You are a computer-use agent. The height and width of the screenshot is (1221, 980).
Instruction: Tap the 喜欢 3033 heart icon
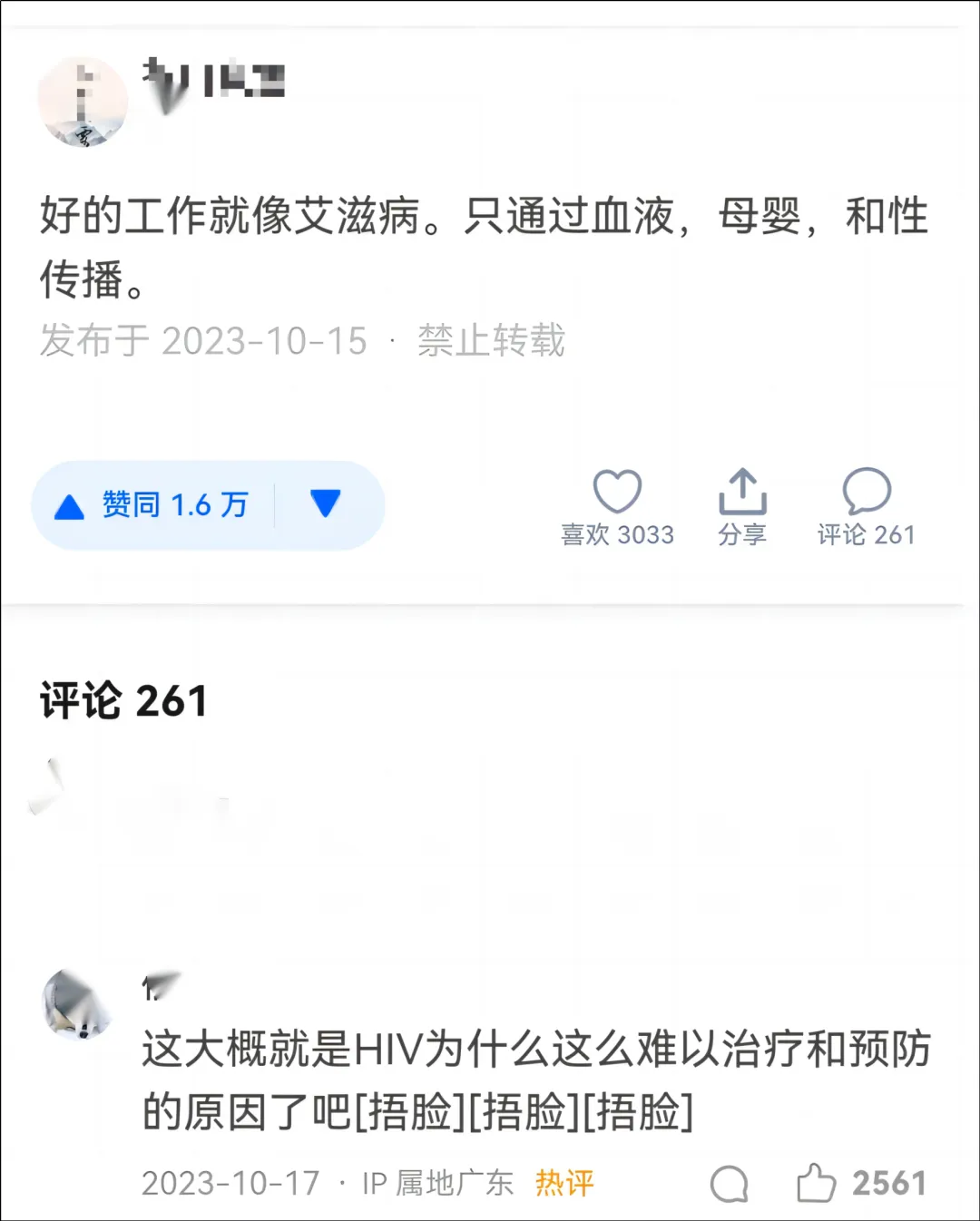(x=617, y=492)
